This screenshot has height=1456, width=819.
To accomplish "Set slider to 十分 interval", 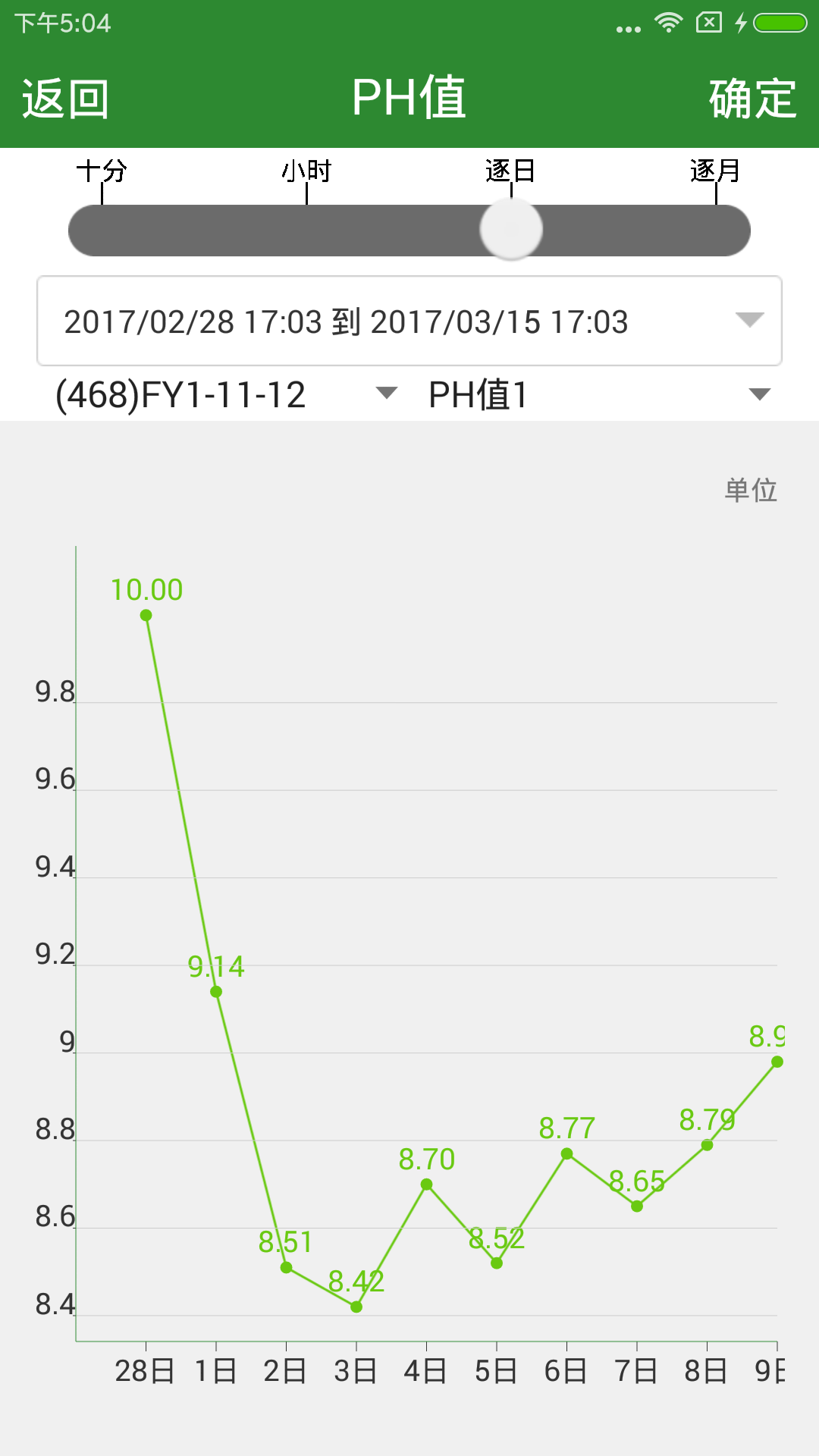I will click(x=102, y=171).
